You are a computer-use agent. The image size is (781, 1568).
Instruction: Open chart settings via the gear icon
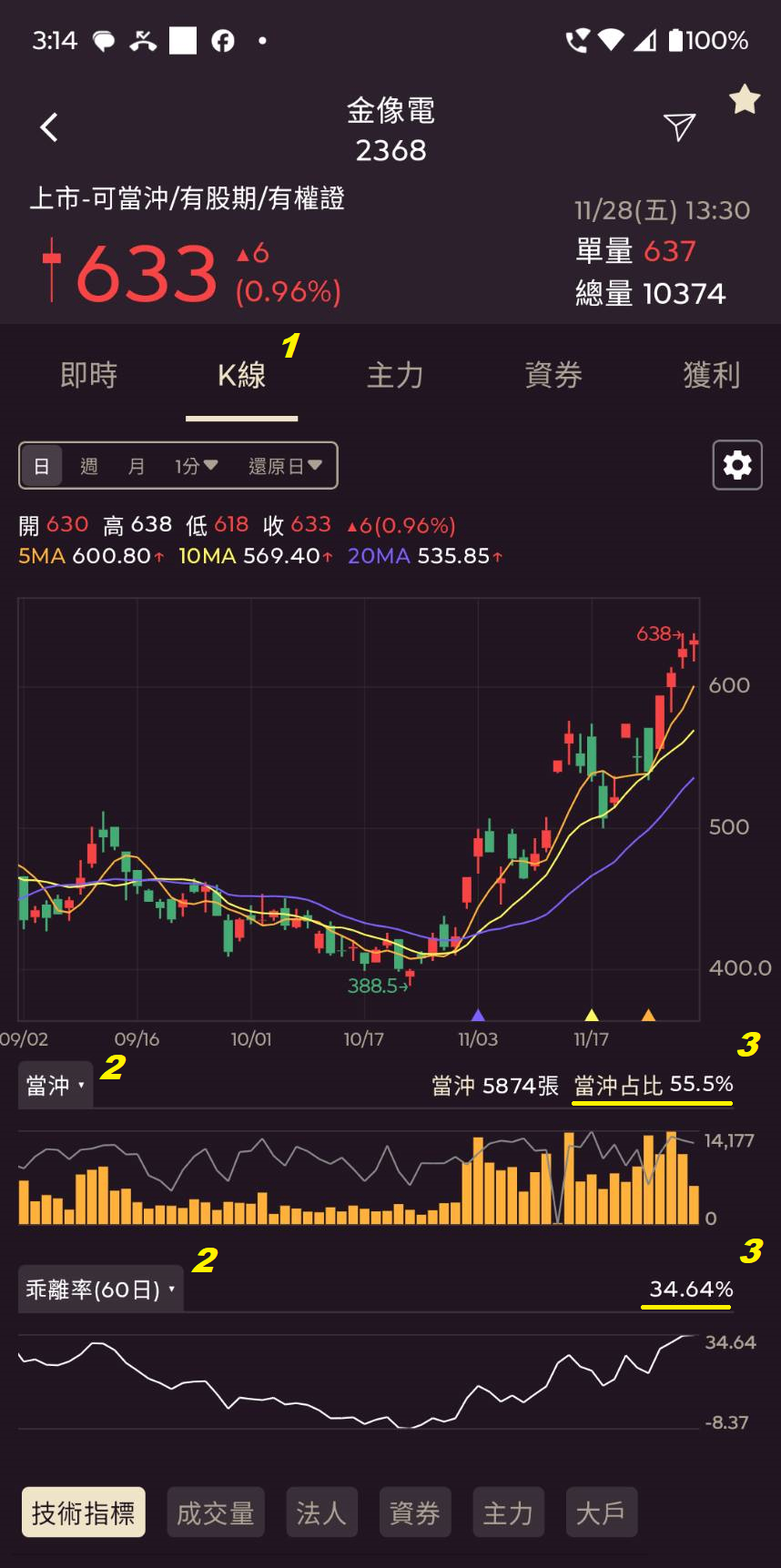coord(737,465)
